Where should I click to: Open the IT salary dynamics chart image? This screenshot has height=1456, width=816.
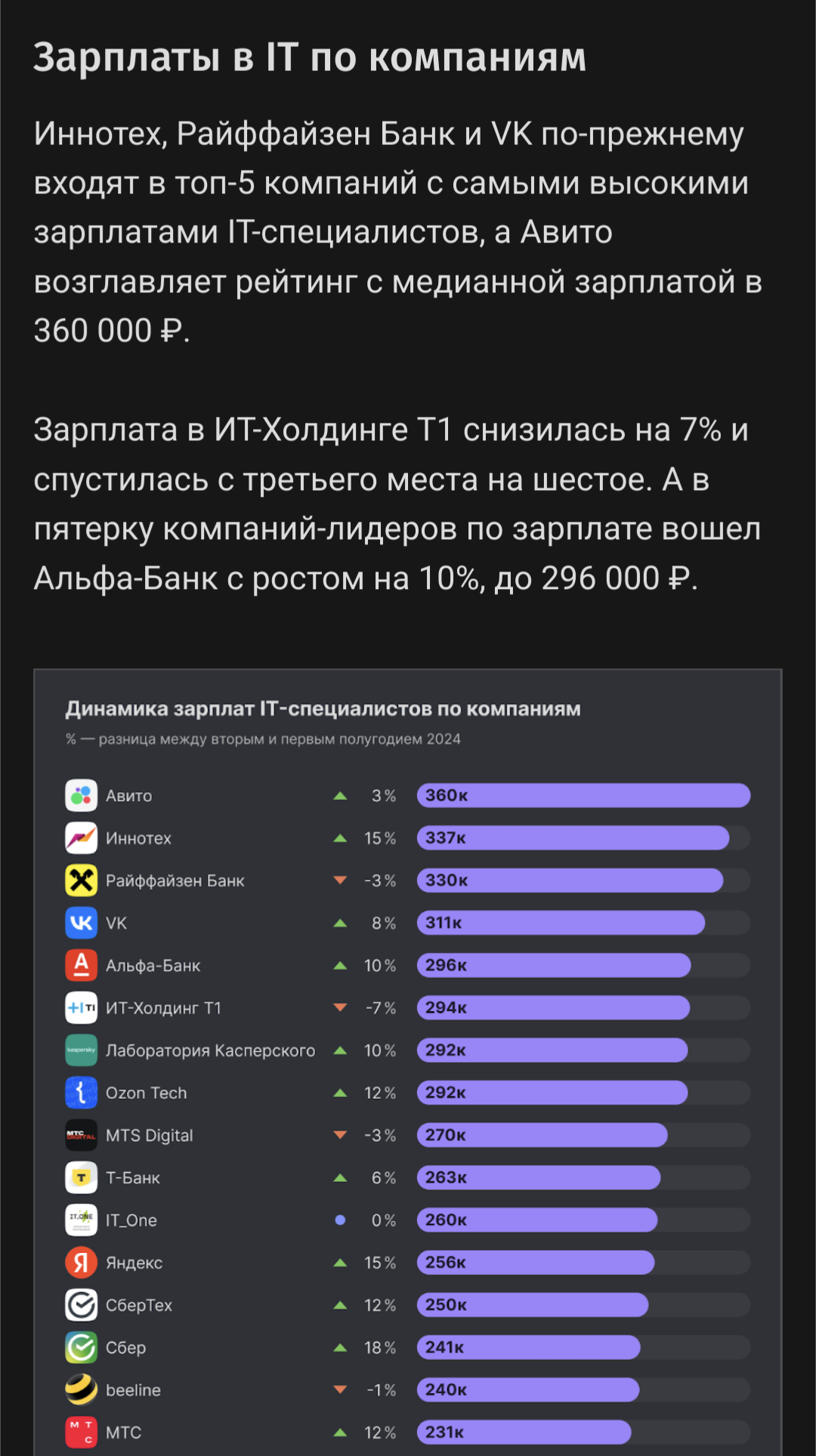coord(408,1057)
